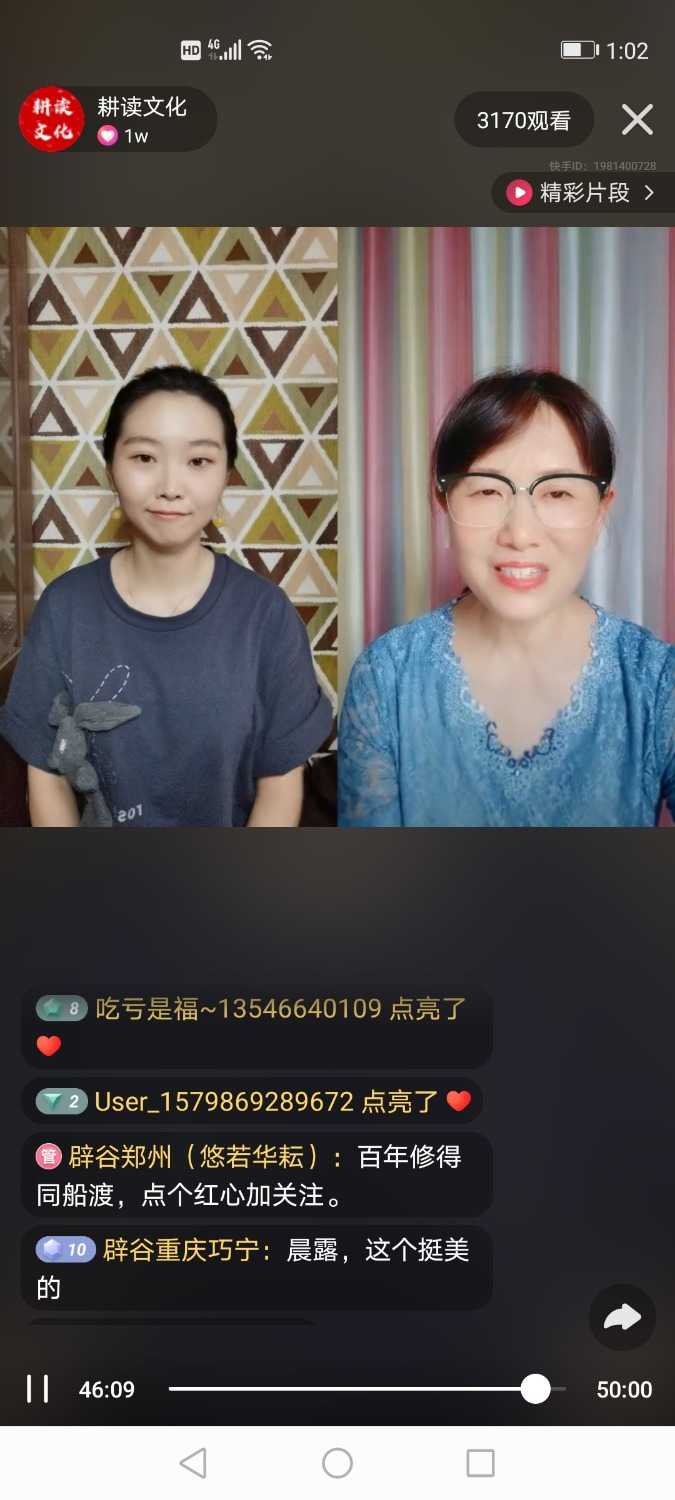Pause the video playback
The height and width of the screenshot is (1500, 675).
point(38,1389)
